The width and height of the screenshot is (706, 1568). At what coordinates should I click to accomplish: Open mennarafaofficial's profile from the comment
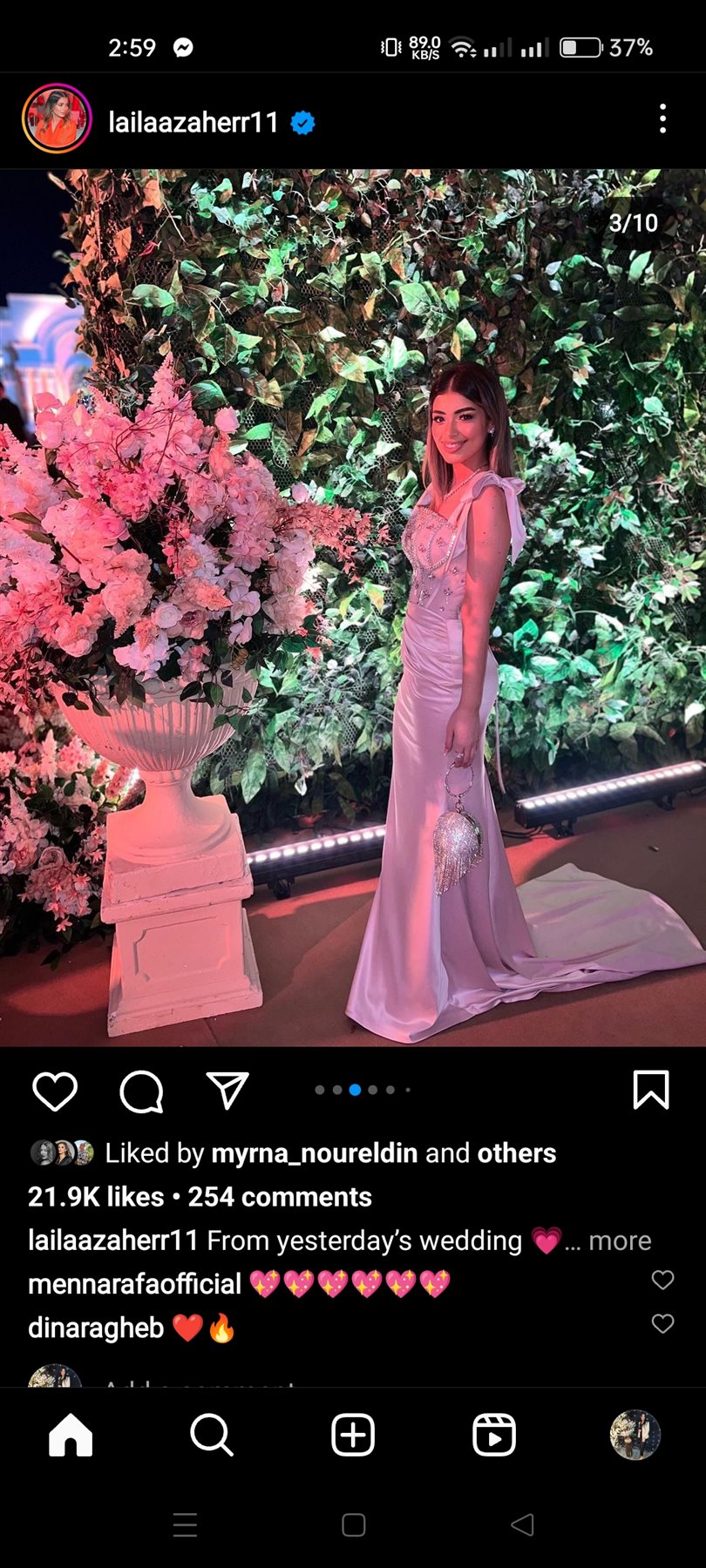pyautogui.click(x=134, y=1284)
